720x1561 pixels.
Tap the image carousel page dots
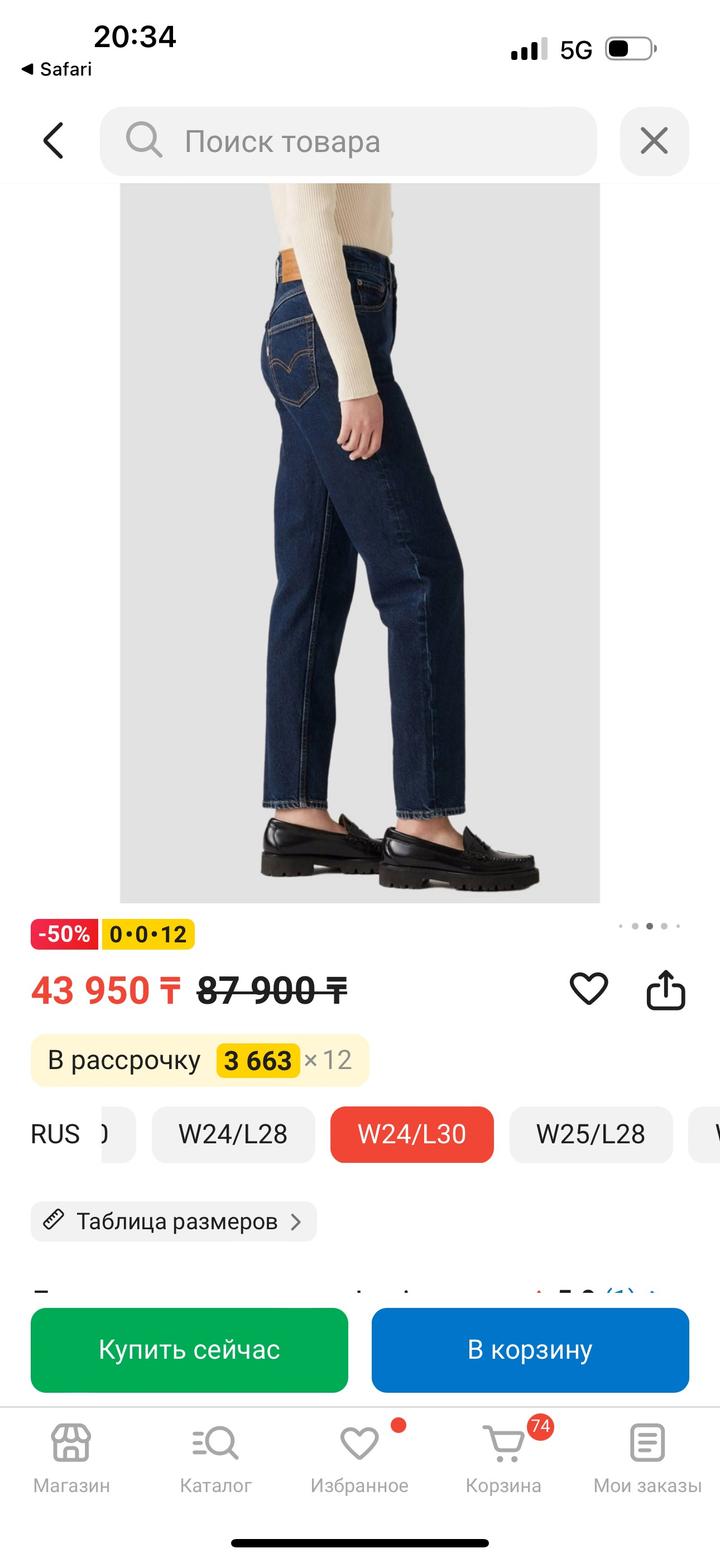tap(648, 926)
